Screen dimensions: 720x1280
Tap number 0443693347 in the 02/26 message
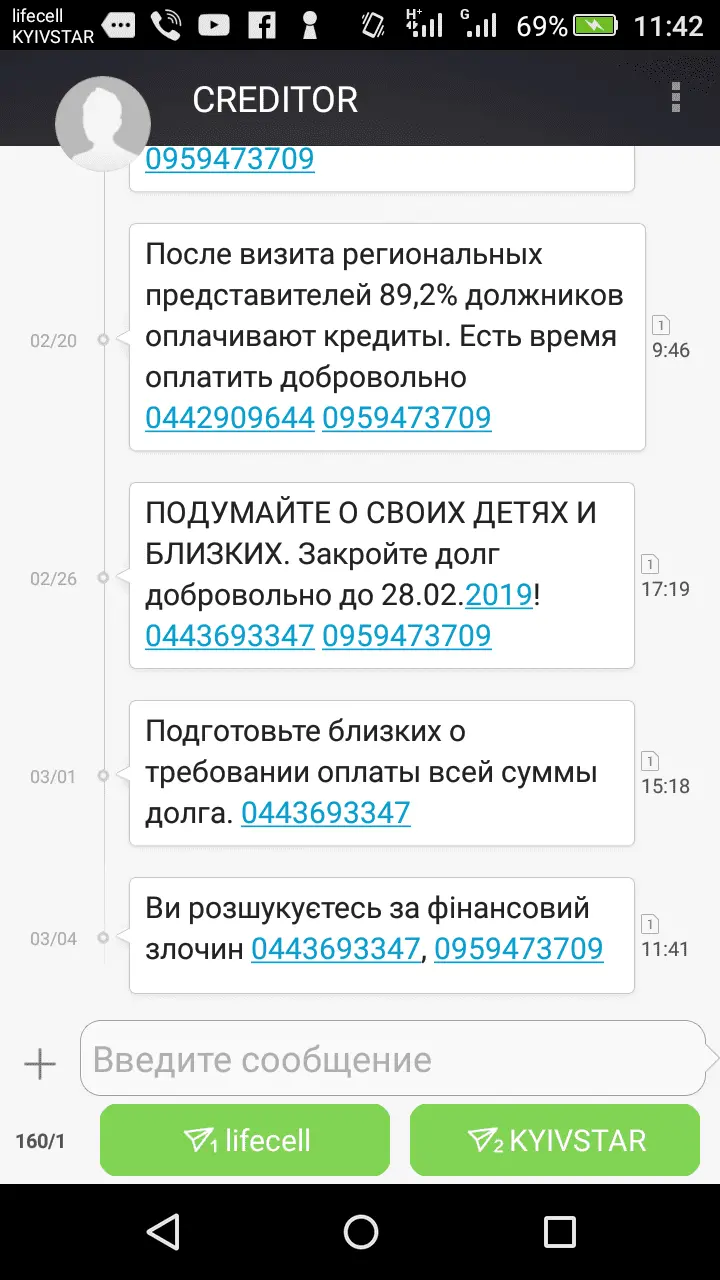[x=230, y=635]
